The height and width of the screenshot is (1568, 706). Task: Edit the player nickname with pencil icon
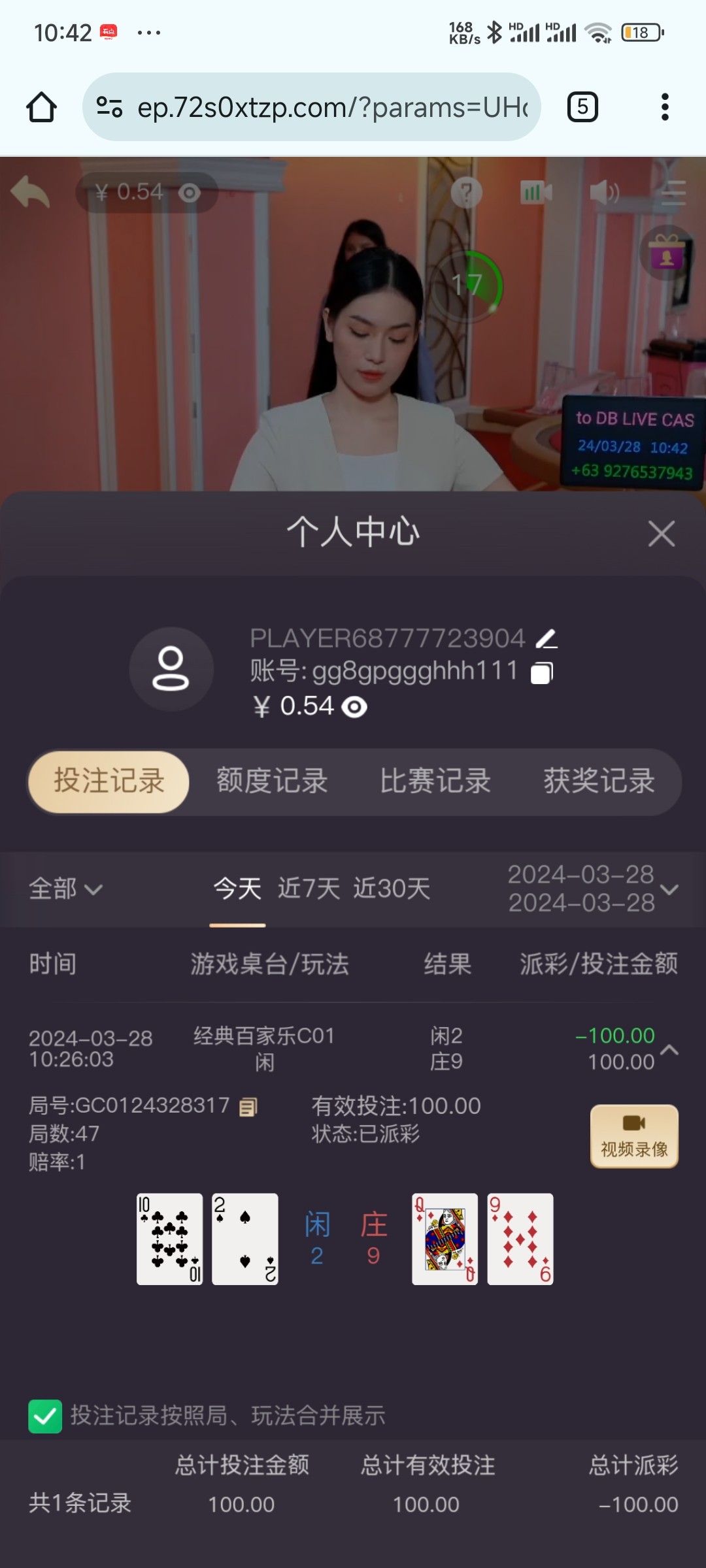point(546,639)
